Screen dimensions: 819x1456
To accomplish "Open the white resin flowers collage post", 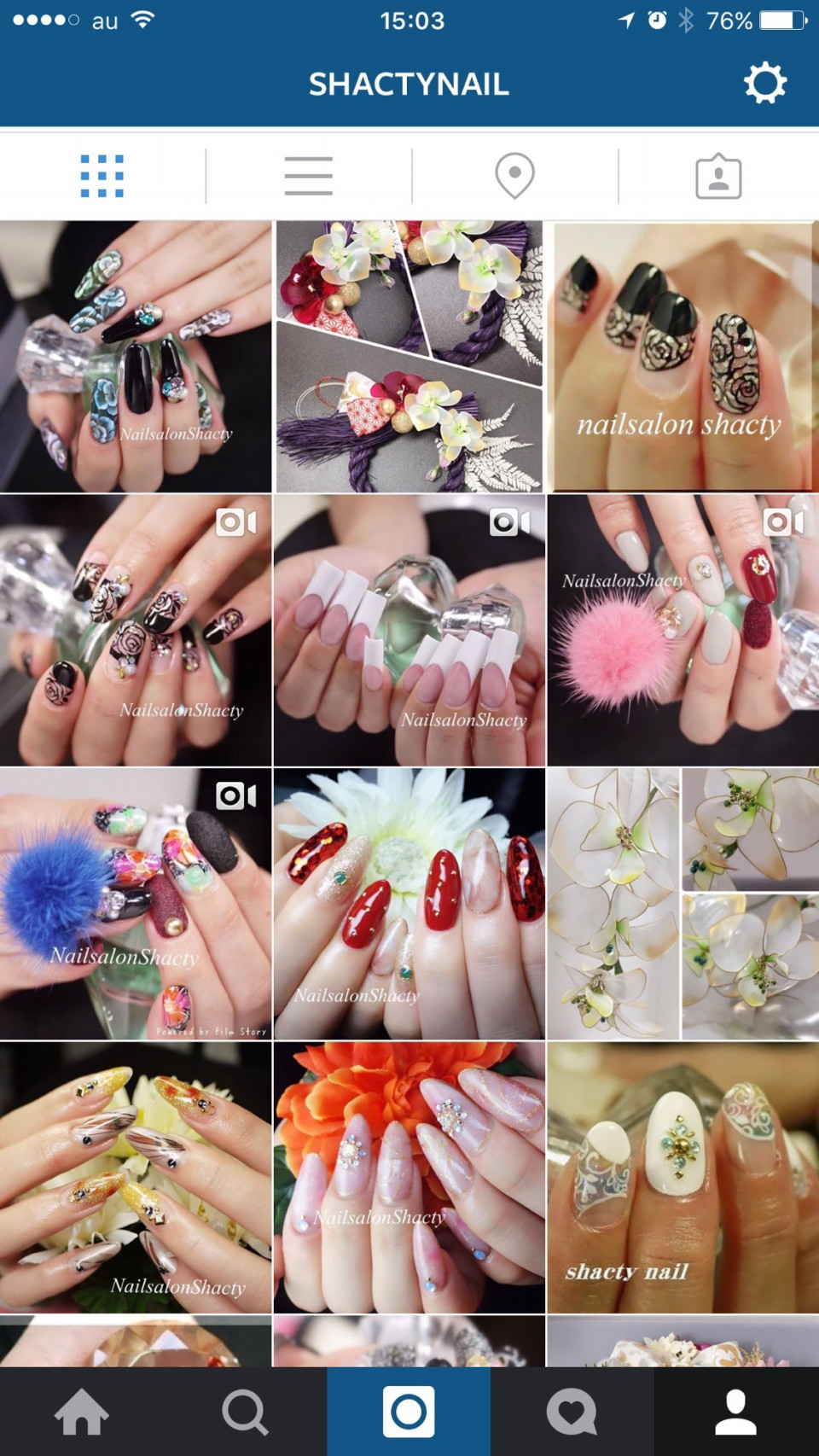I will pos(682,903).
